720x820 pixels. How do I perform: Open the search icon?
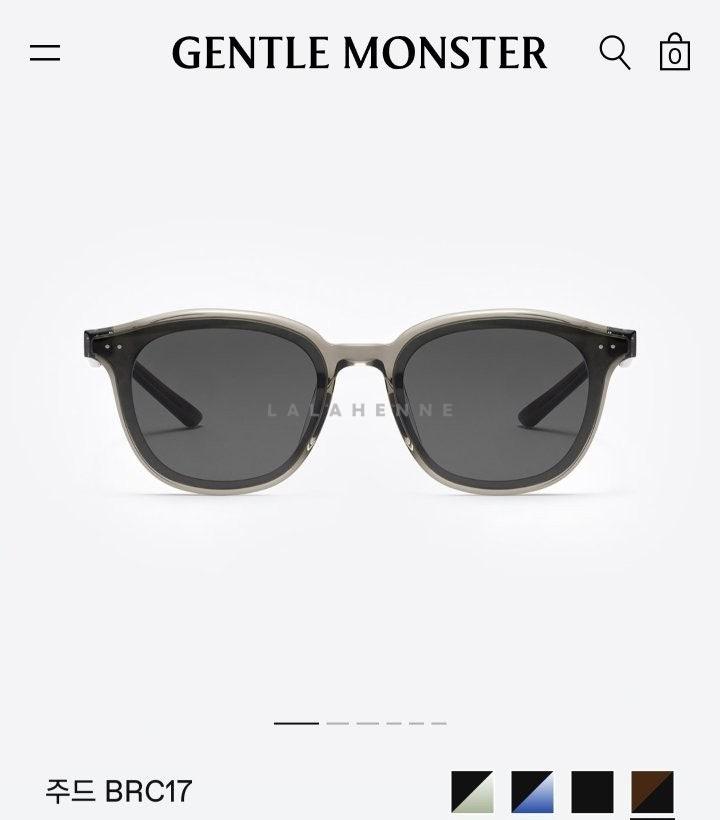(614, 52)
